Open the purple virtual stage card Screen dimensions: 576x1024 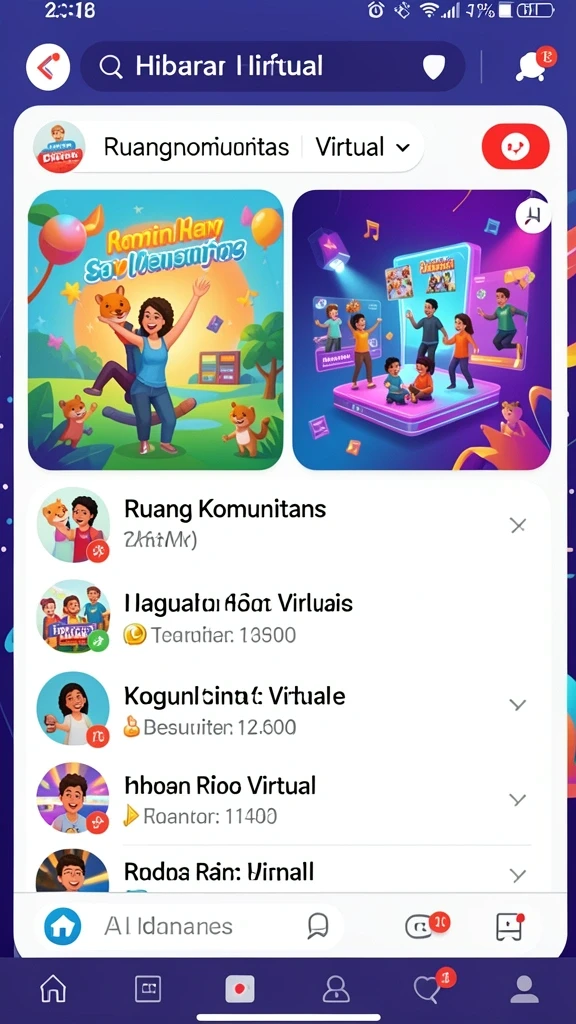coord(422,330)
